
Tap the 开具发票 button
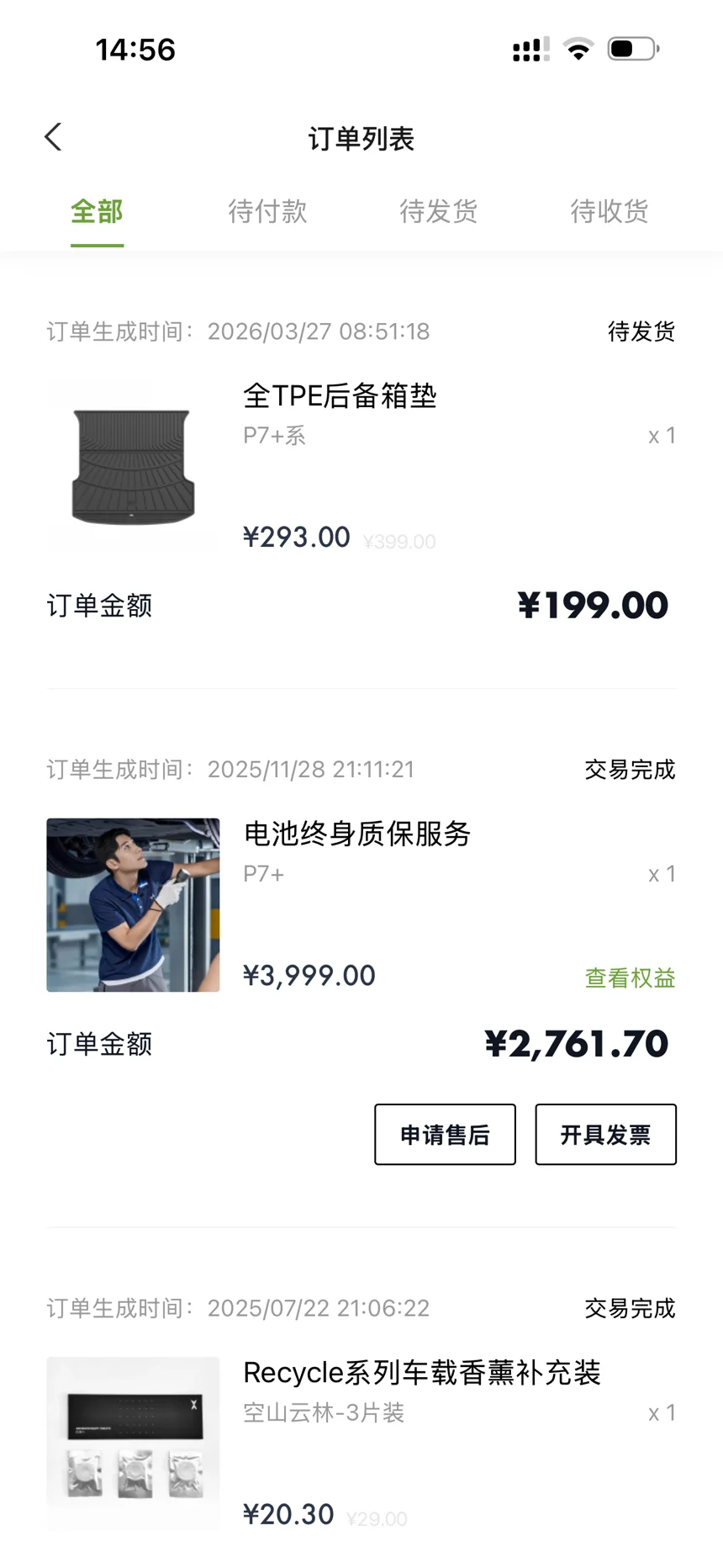coord(605,1135)
